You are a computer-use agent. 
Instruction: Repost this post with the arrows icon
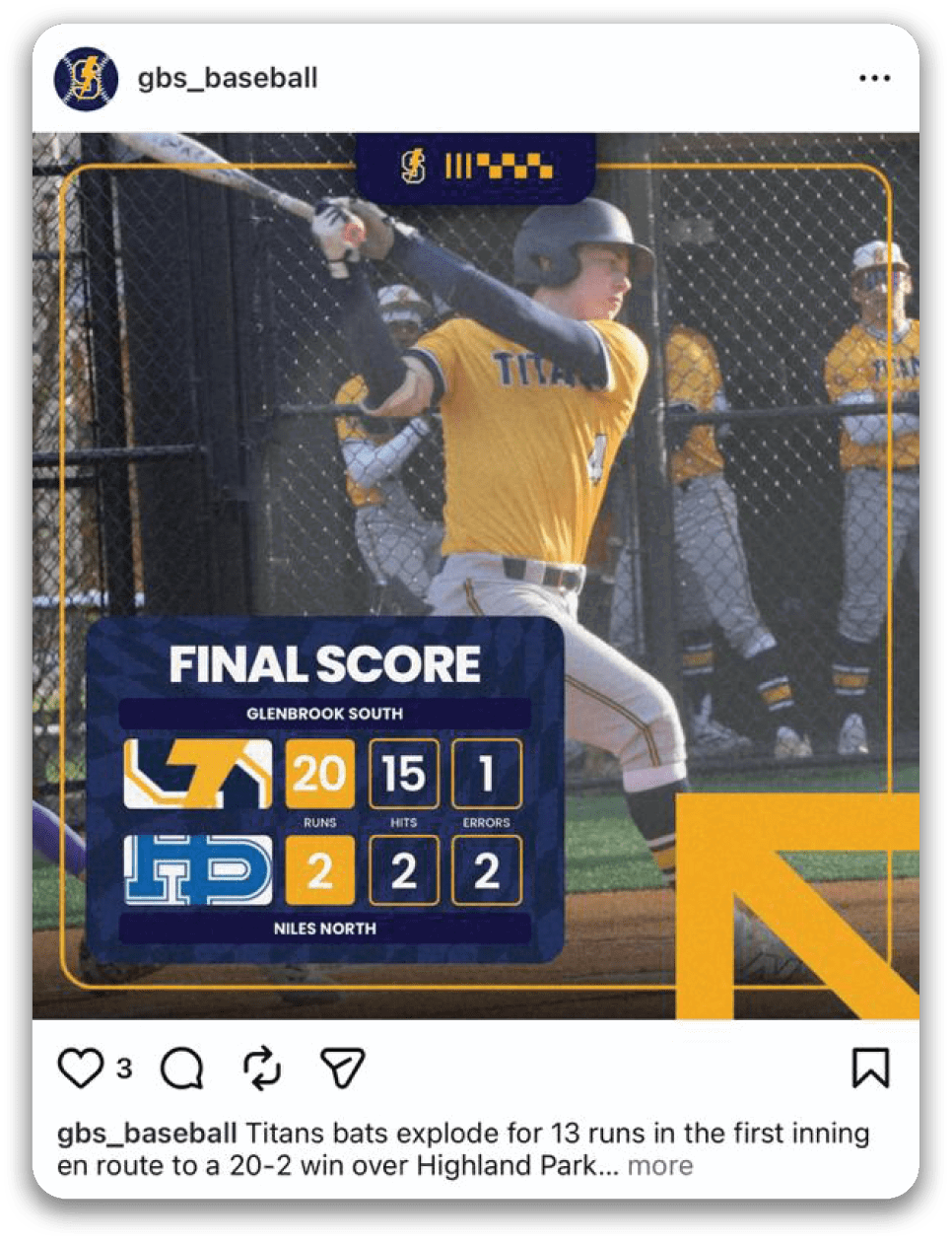tap(262, 1068)
